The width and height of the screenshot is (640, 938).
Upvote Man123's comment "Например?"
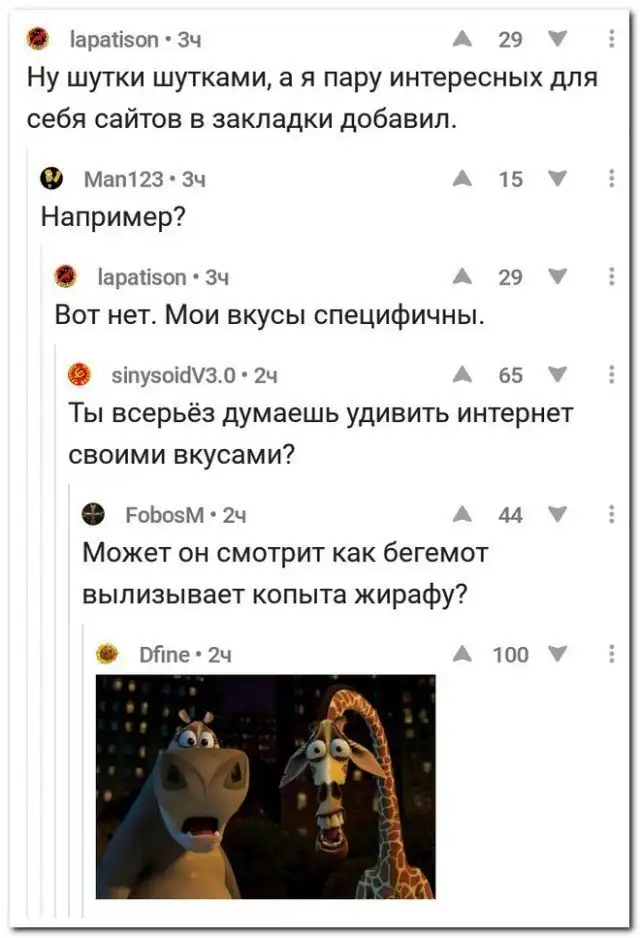point(461,180)
